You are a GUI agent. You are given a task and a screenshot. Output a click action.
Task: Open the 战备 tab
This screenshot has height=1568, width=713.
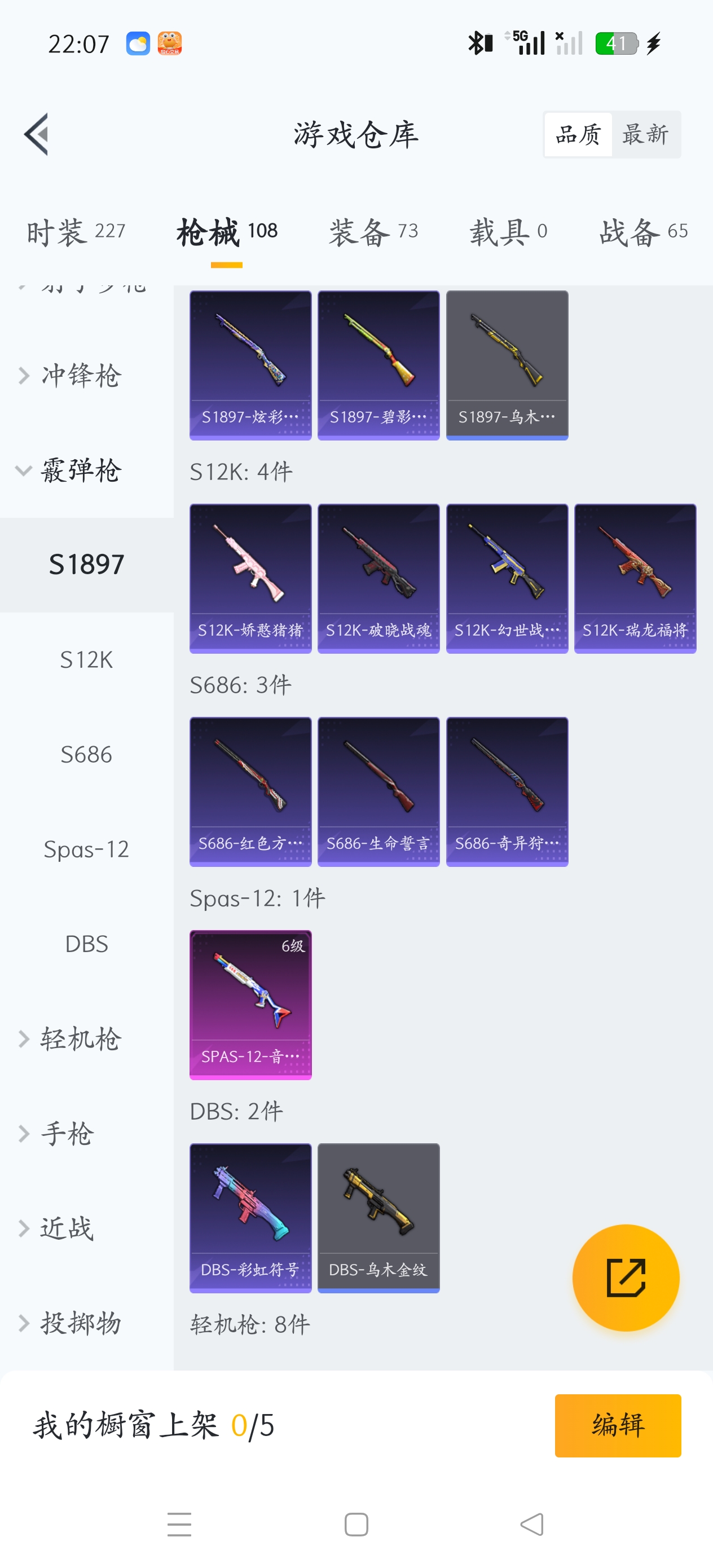pos(643,231)
